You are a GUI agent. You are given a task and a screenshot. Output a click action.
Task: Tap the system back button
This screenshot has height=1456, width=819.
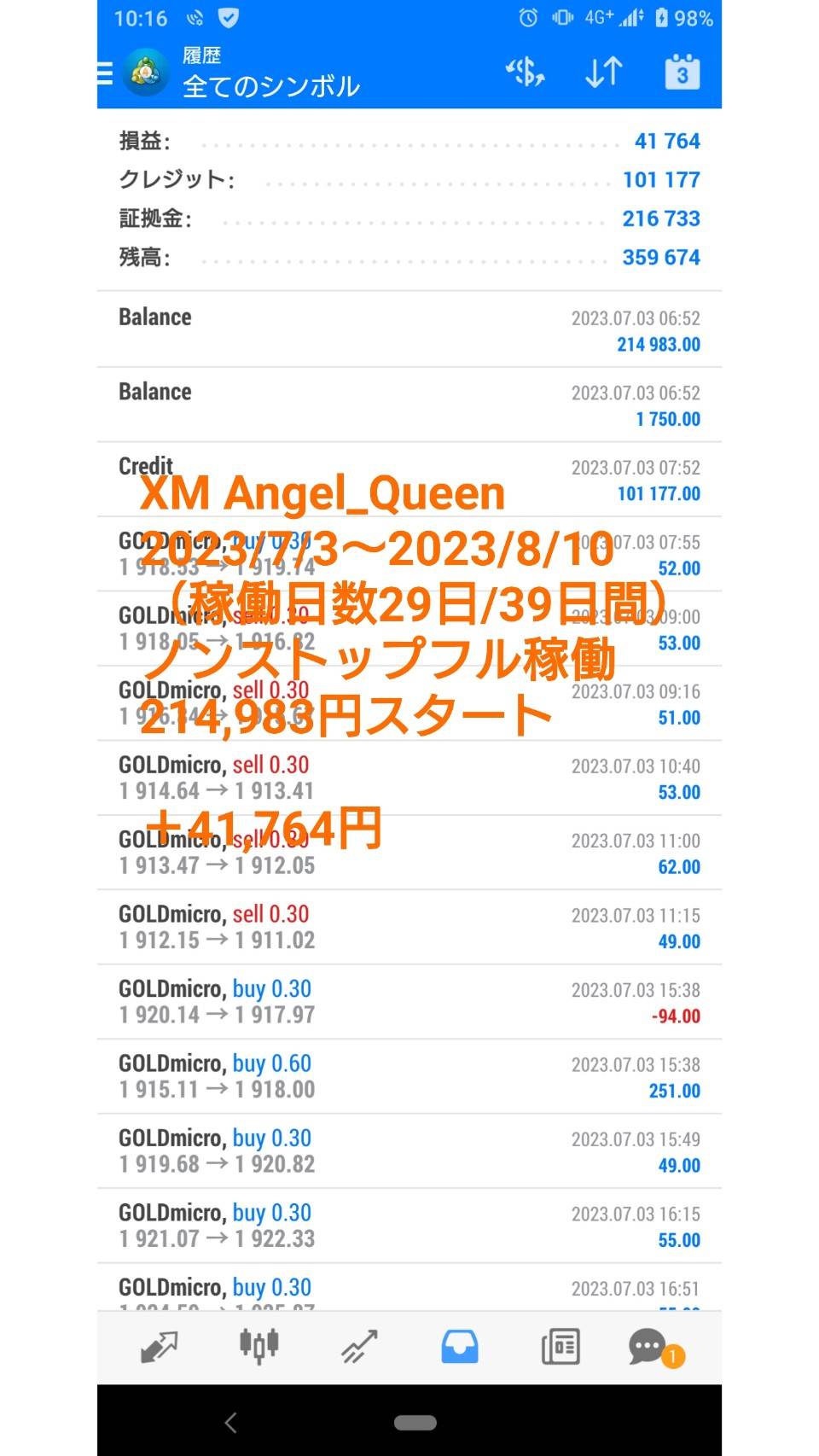point(230,1422)
